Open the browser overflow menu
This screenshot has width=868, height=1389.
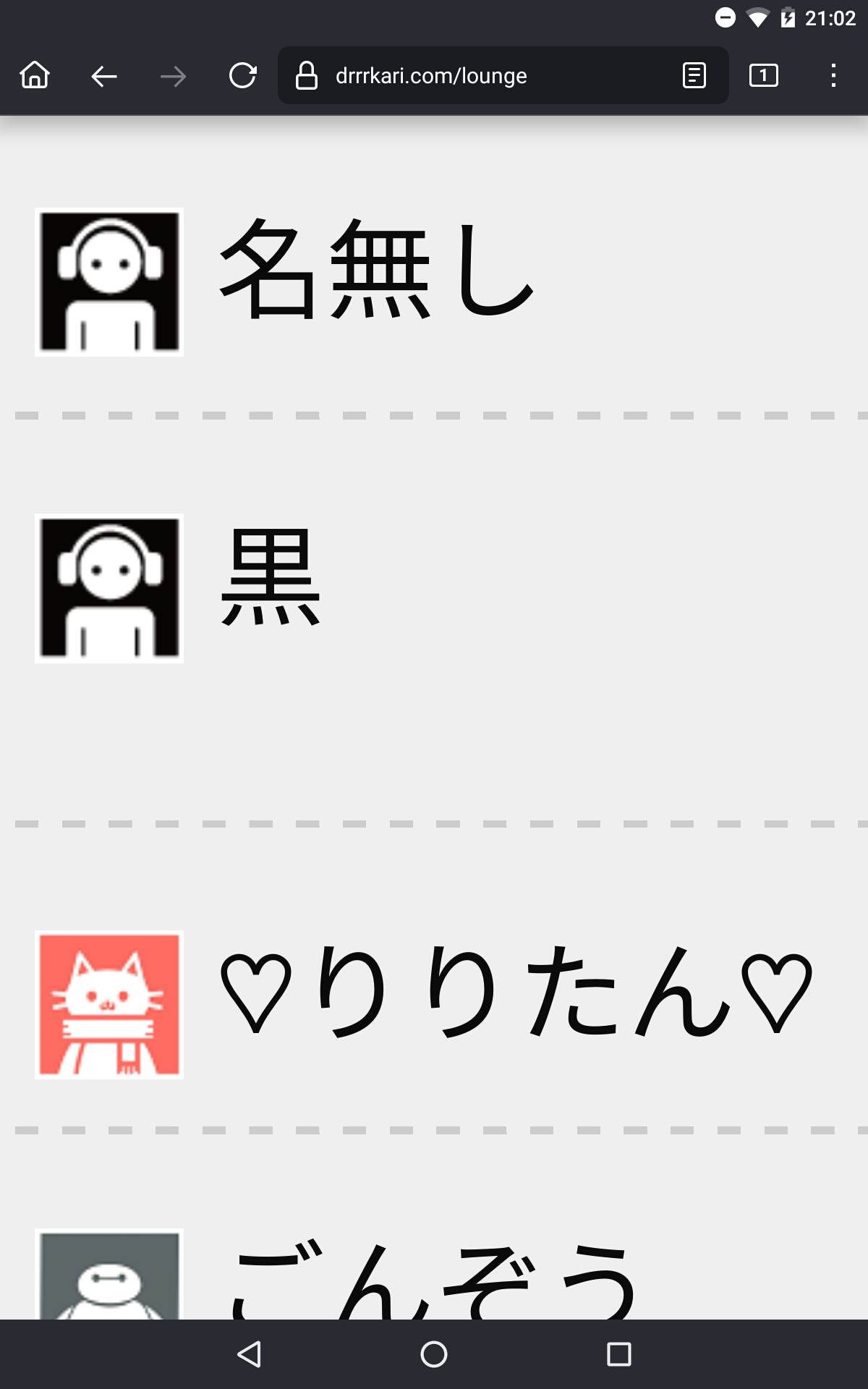833,75
